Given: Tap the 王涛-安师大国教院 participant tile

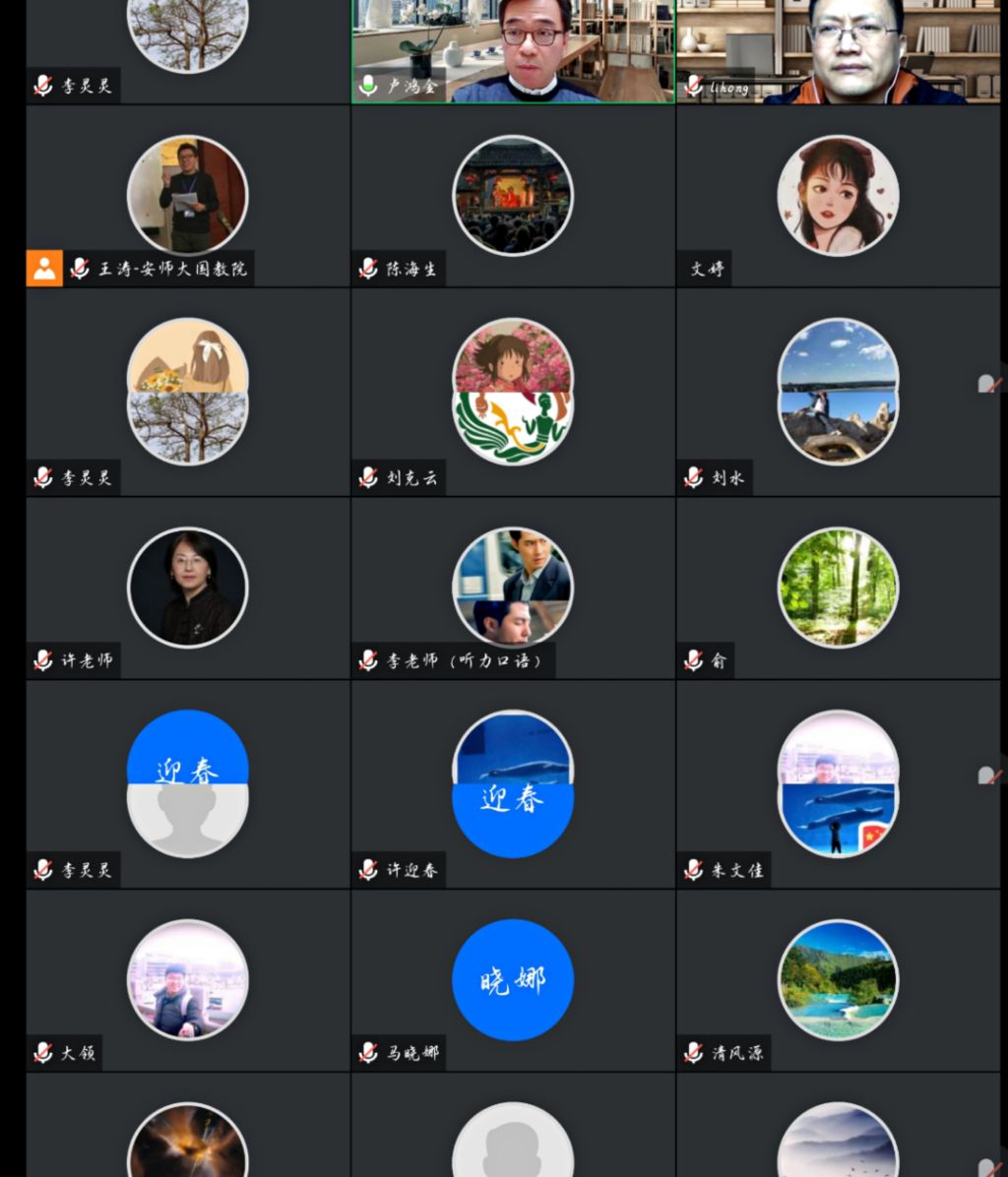Looking at the screenshot, I should coord(188,196).
